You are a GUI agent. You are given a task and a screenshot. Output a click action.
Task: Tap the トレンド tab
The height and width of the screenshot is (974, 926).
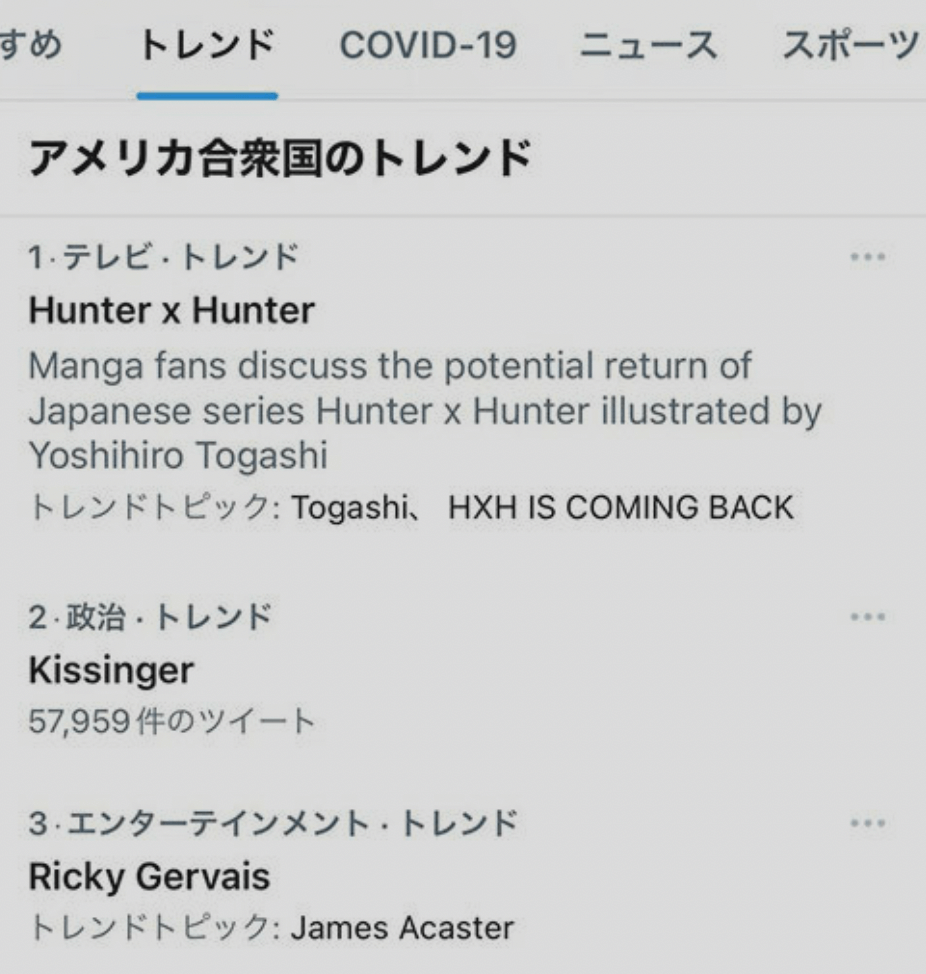208,46
